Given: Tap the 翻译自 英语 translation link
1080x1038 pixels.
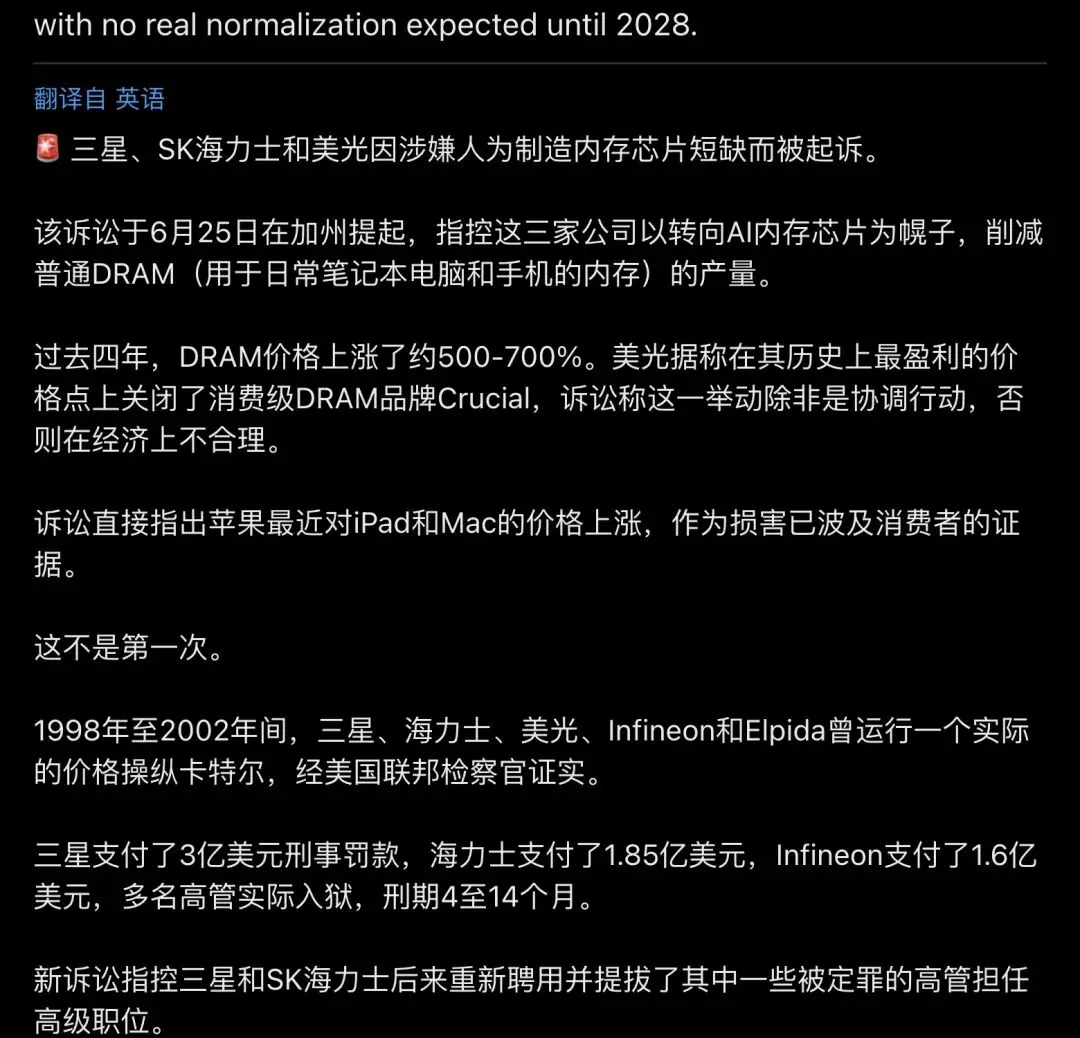Looking at the screenshot, I should click(99, 98).
